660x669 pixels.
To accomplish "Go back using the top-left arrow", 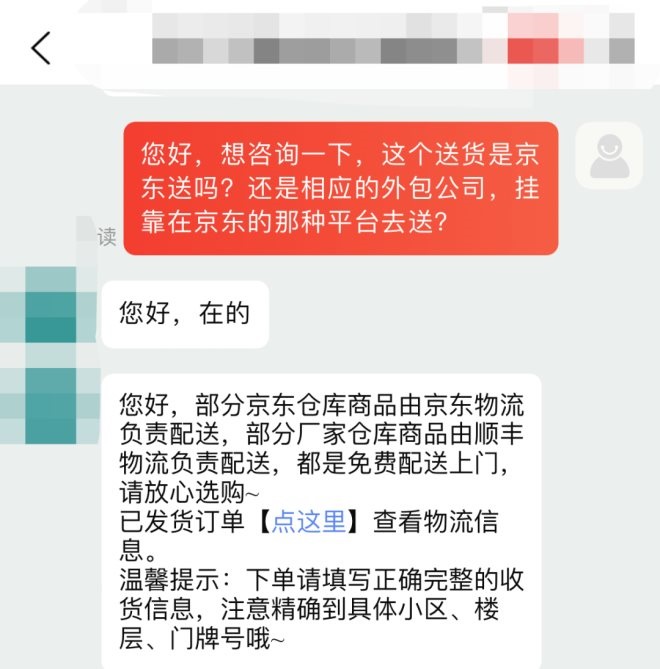I will coord(41,47).
